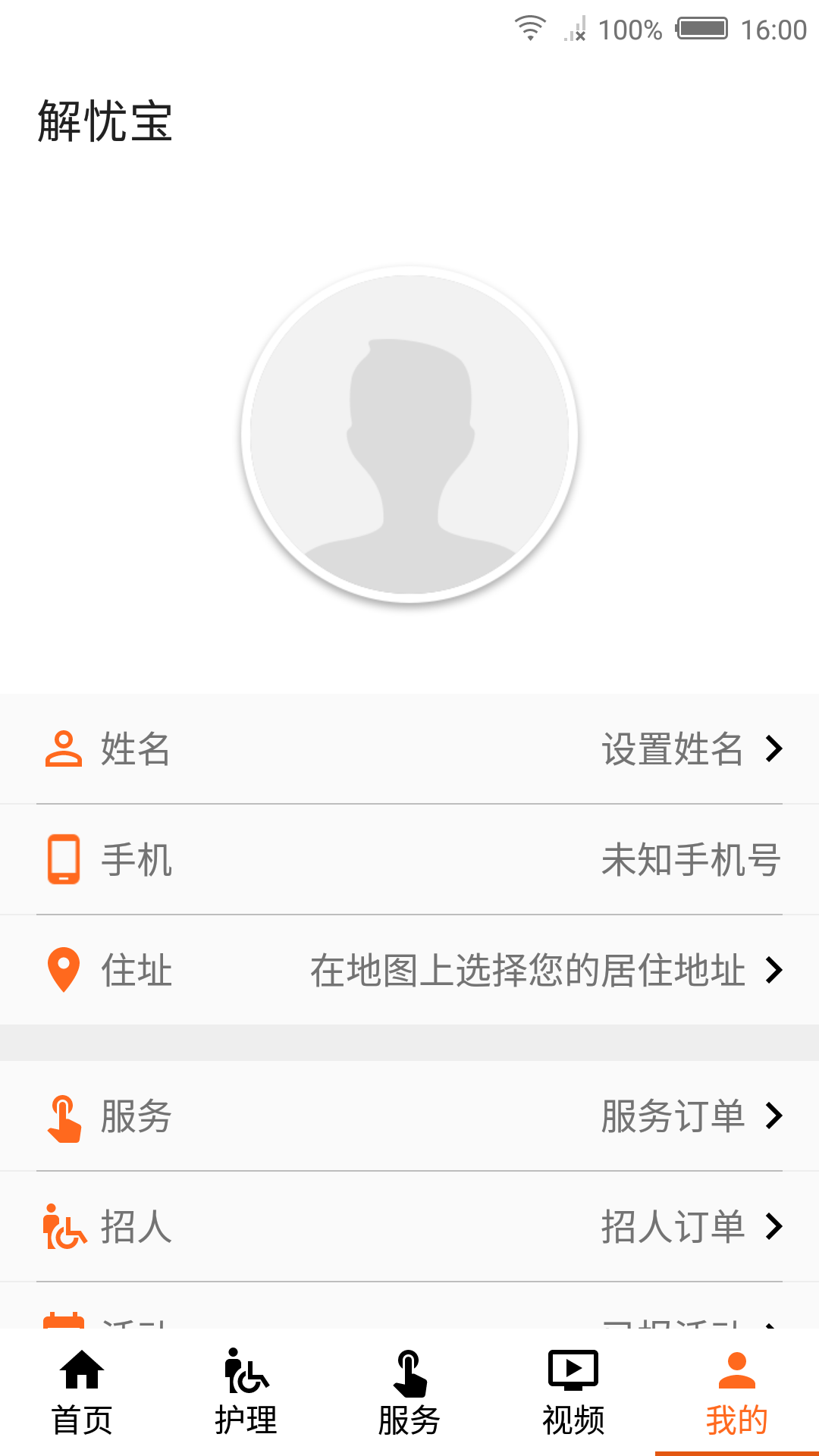This screenshot has width=819, height=1456.
Task: Expand the 姓名 row chevron
Action: tap(775, 748)
